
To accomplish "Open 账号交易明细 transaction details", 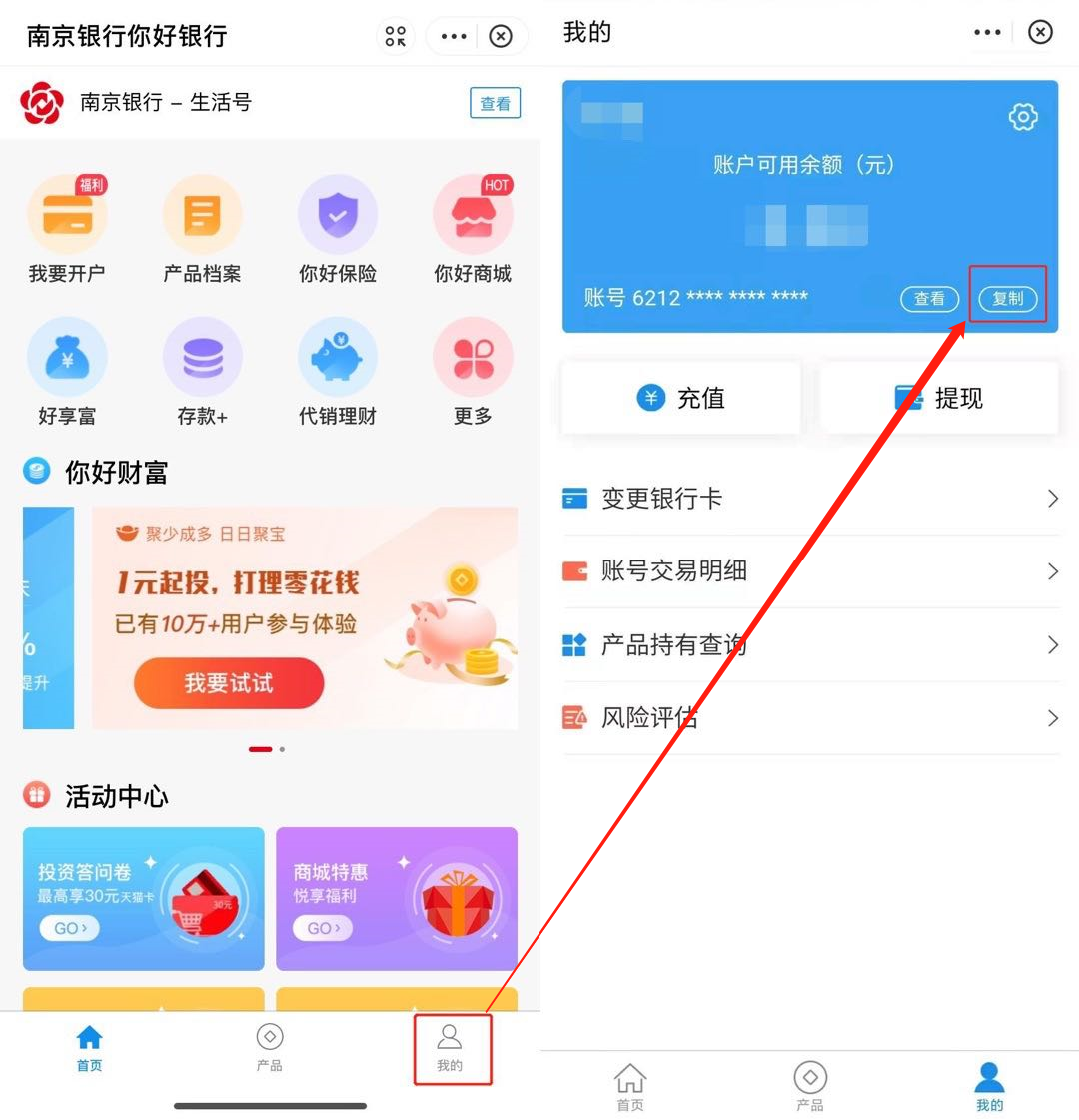I will coord(809,571).
